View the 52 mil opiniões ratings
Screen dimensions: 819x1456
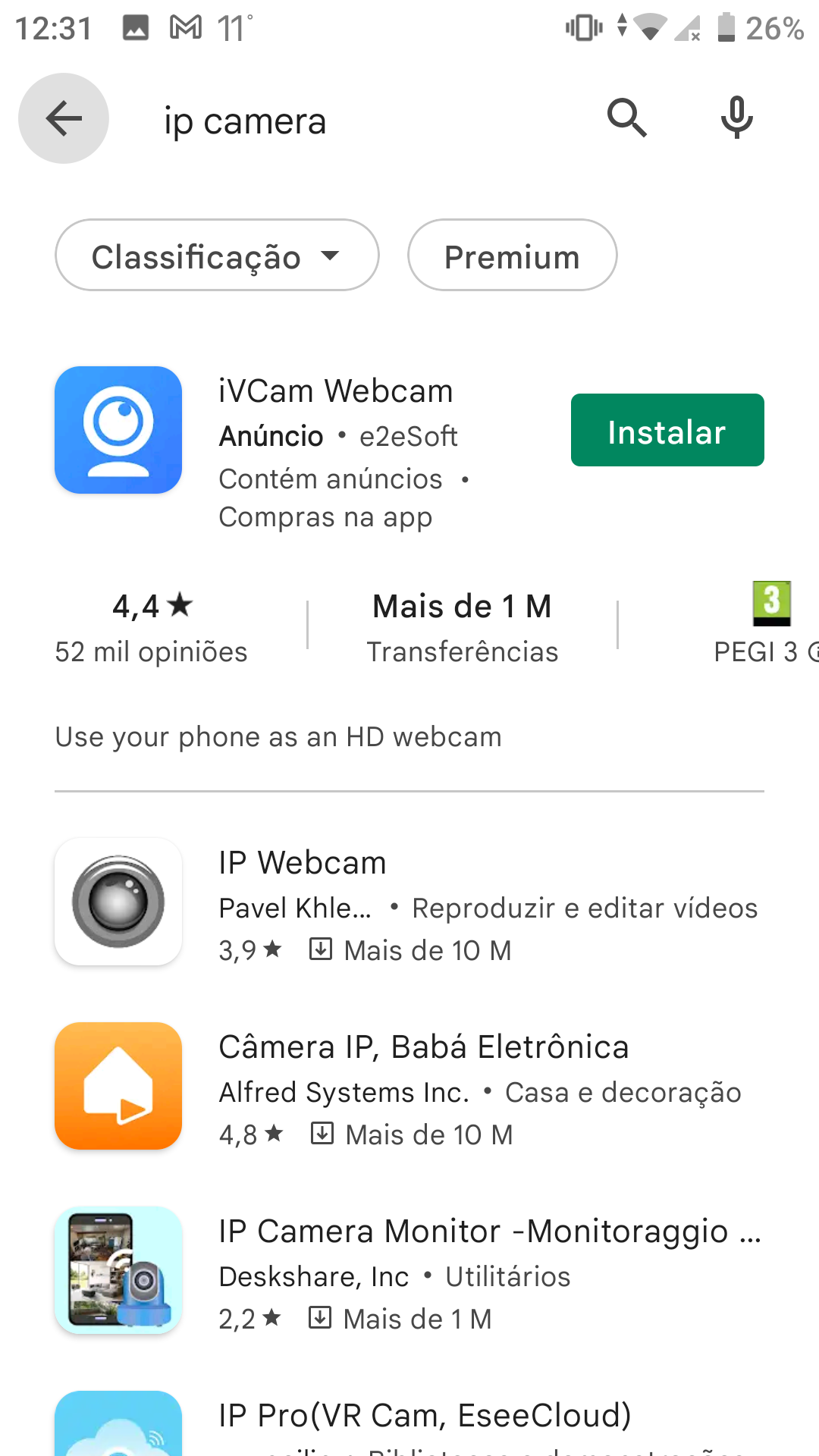coord(150,651)
